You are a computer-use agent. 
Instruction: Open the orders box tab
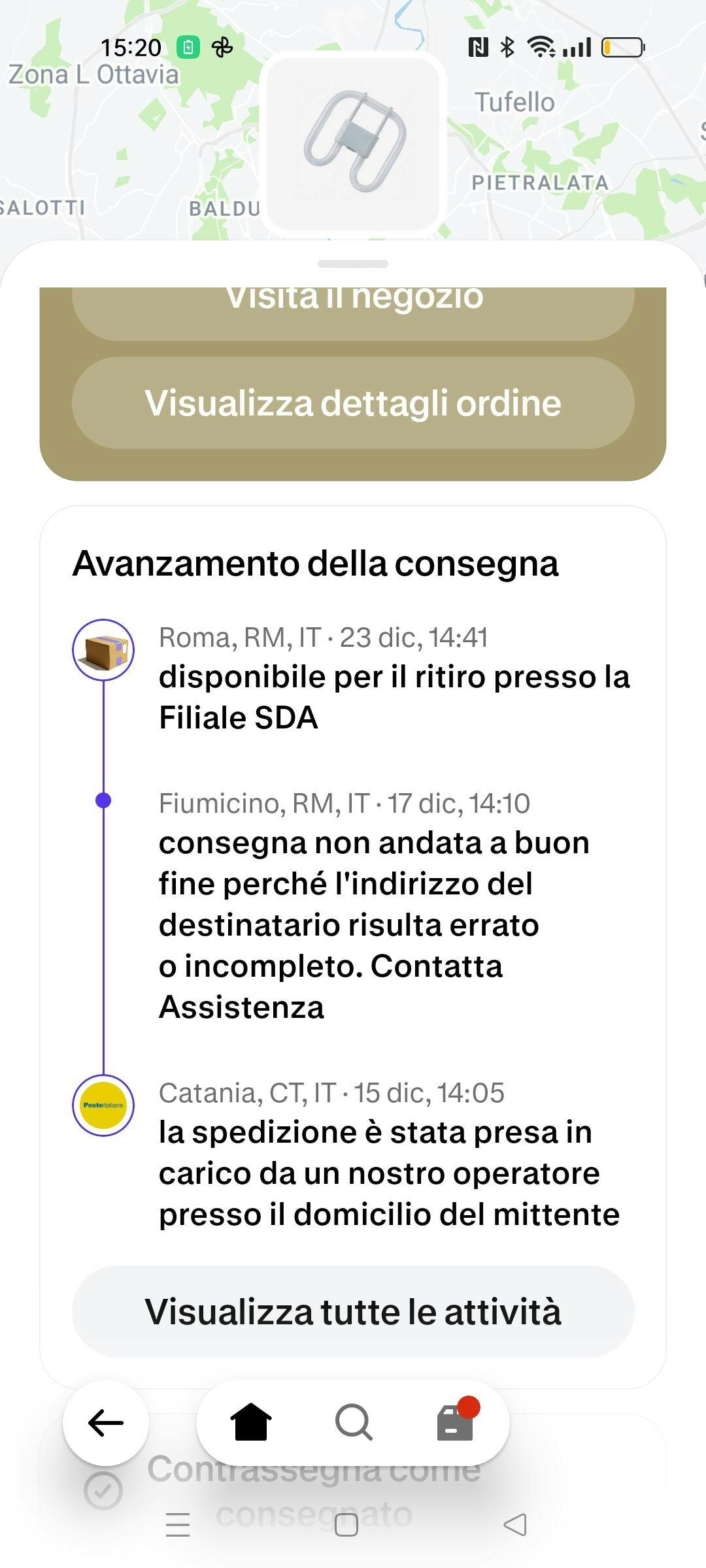click(x=455, y=1422)
